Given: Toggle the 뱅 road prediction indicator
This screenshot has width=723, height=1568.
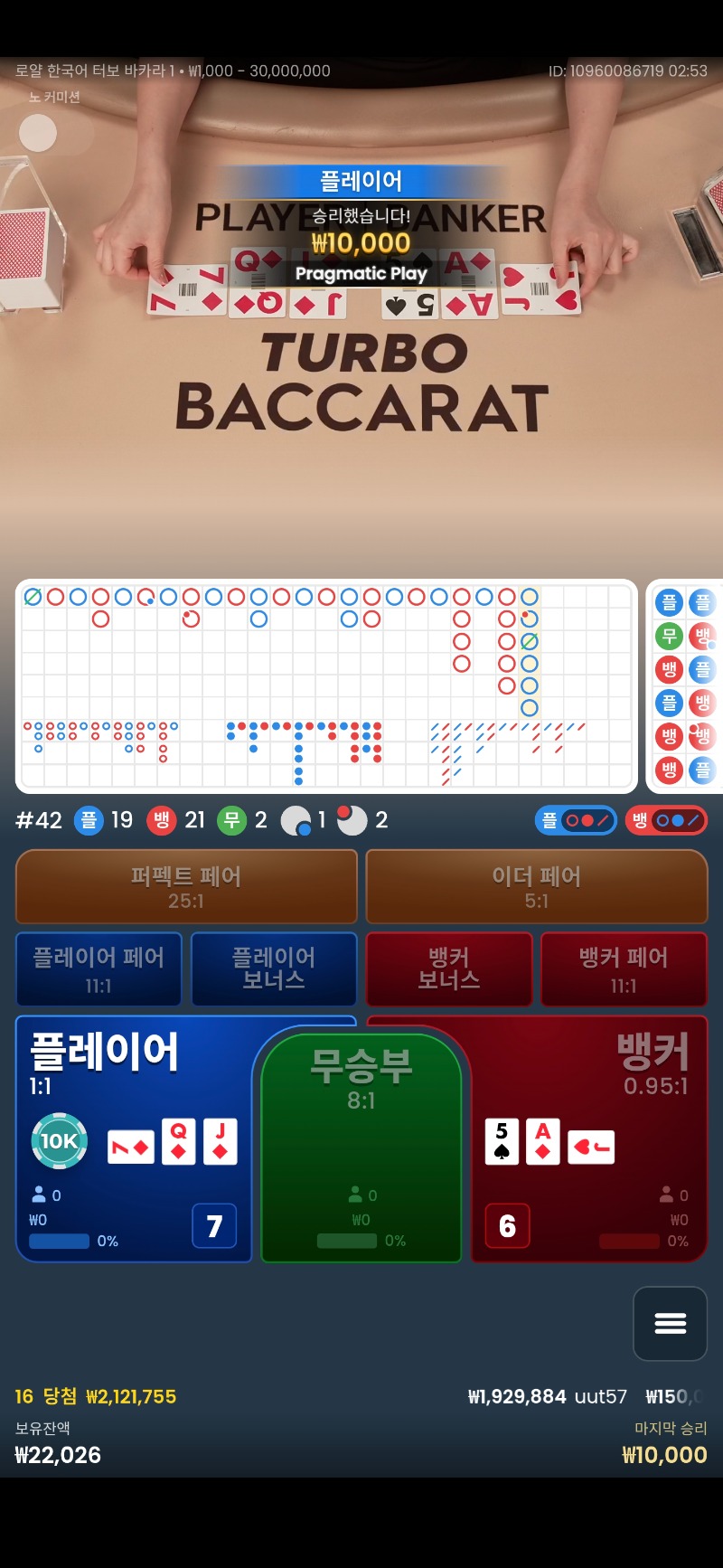Looking at the screenshot, I should pos(666,820).
